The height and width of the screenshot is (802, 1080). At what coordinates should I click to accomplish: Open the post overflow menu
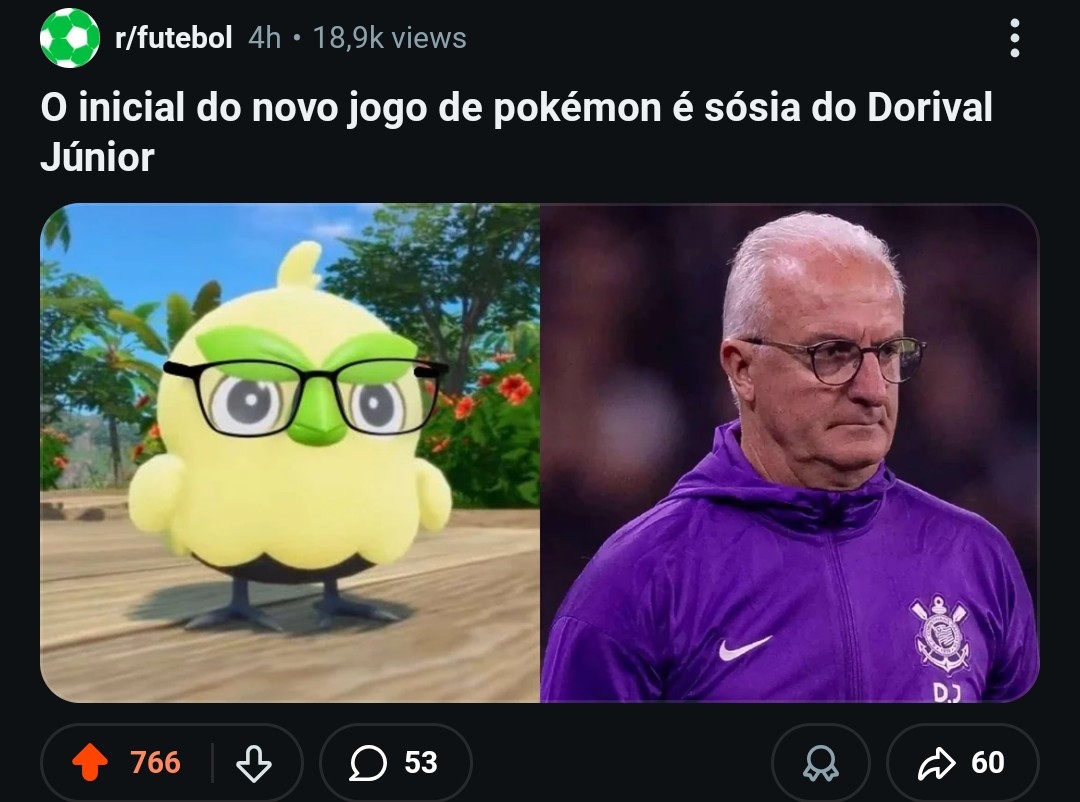coord(1015,39)
